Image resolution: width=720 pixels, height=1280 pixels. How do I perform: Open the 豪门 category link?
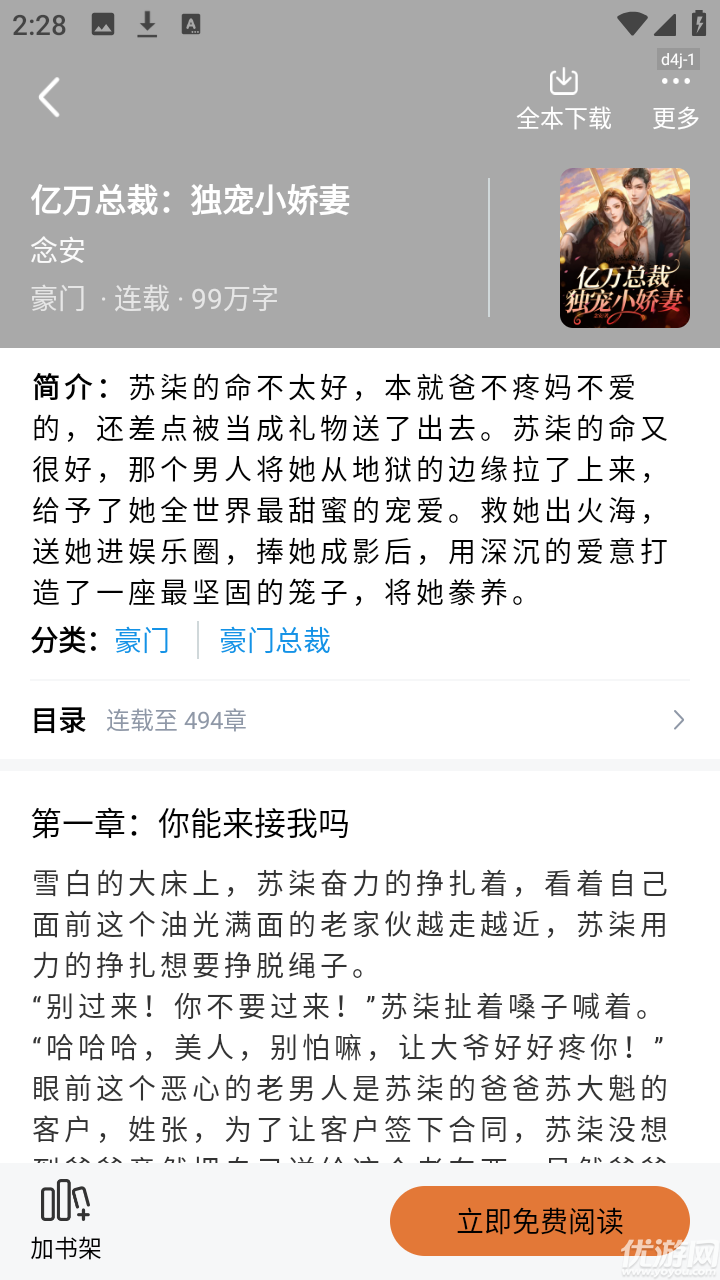141,642
